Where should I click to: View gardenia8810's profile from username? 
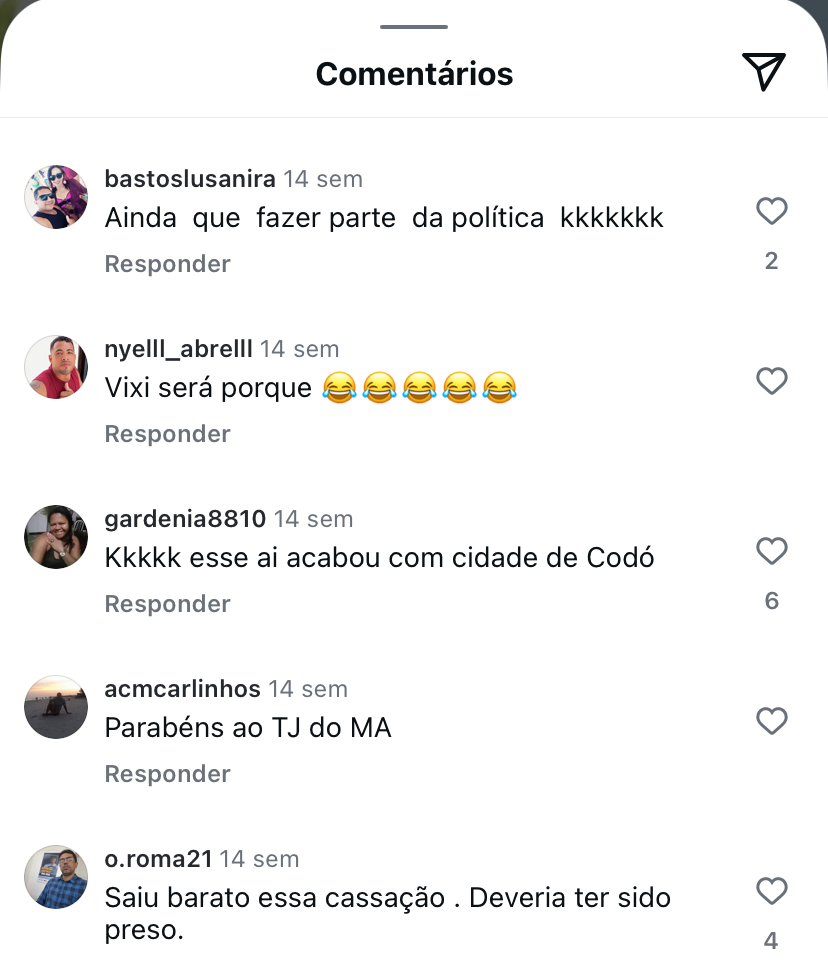click(x=185, y=519)
